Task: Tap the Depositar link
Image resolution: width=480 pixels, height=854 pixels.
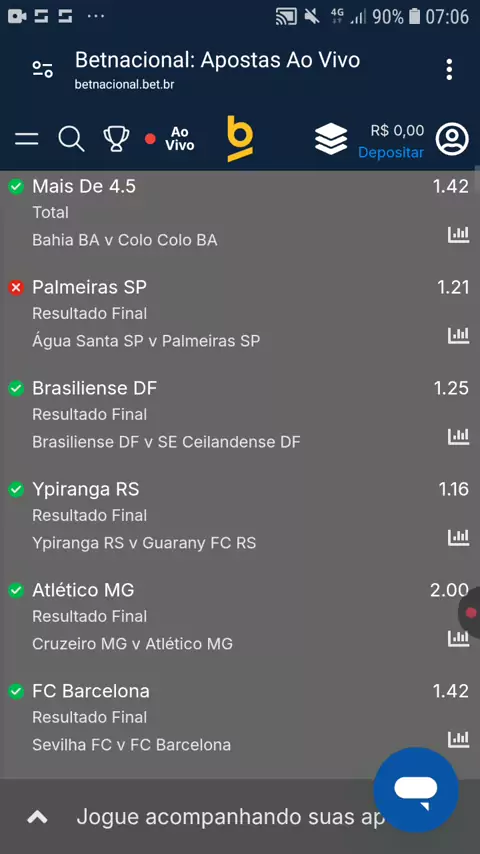Action: (391, 152)
